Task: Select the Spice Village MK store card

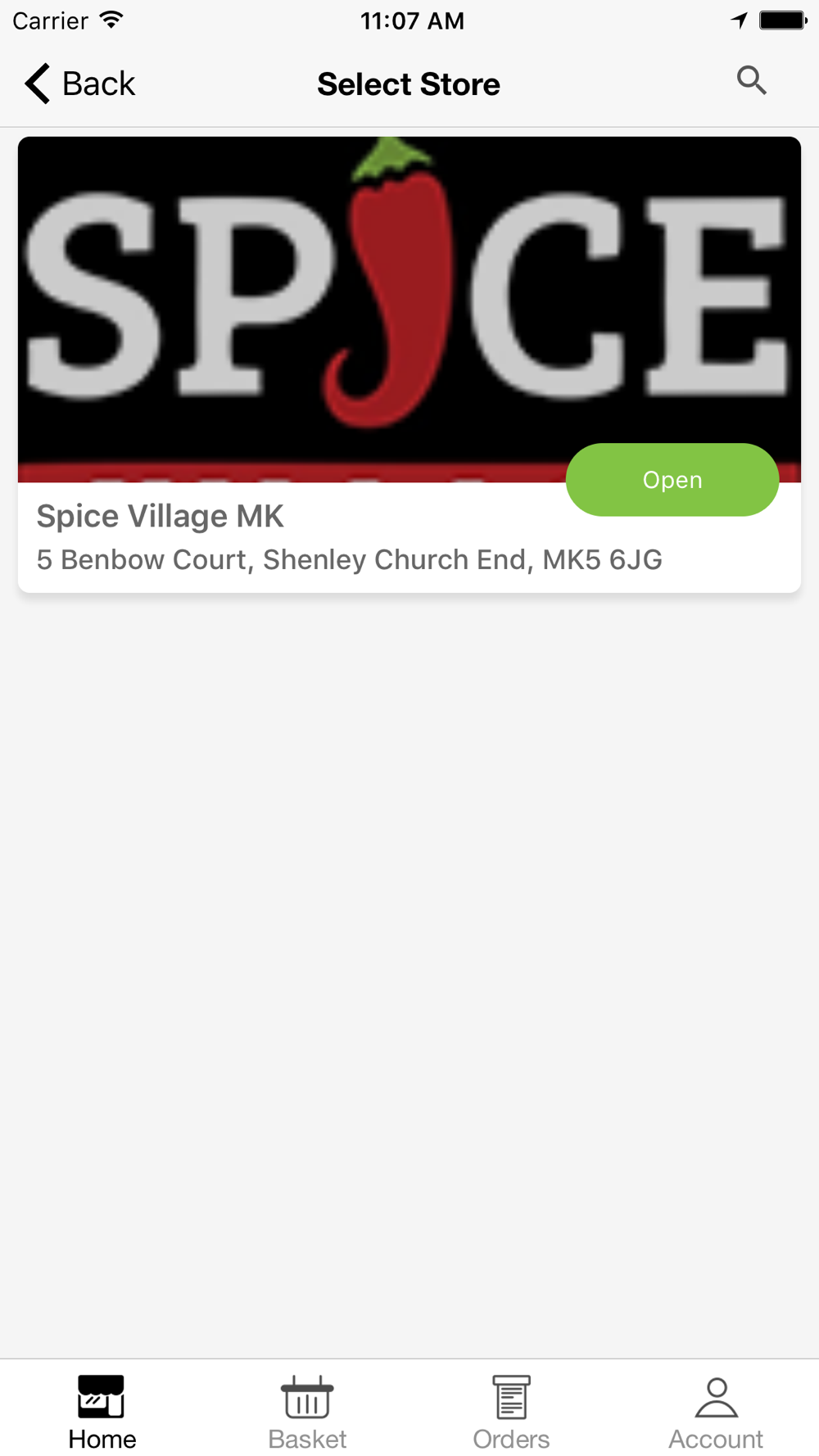Action: 409,364
